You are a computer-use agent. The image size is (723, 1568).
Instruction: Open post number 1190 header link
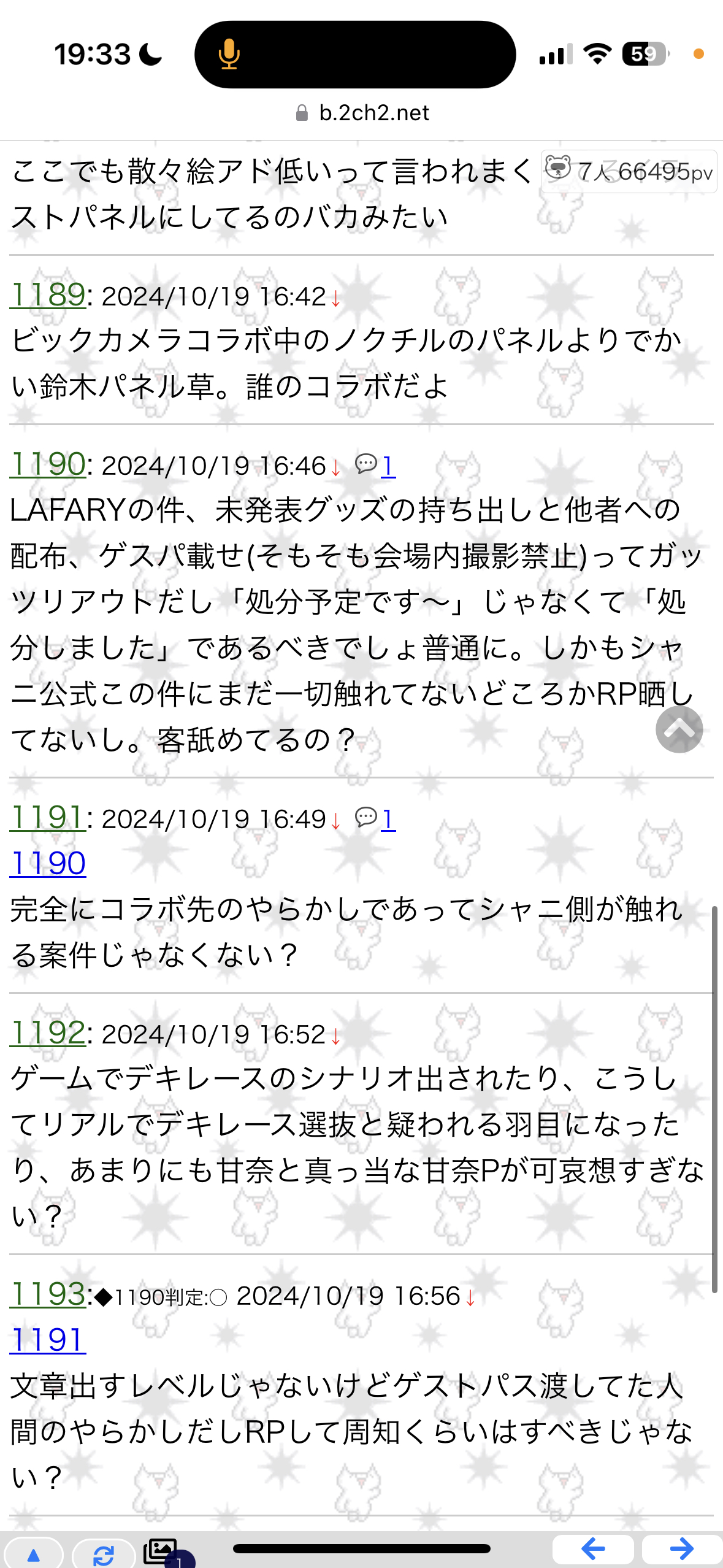point(47,464)
